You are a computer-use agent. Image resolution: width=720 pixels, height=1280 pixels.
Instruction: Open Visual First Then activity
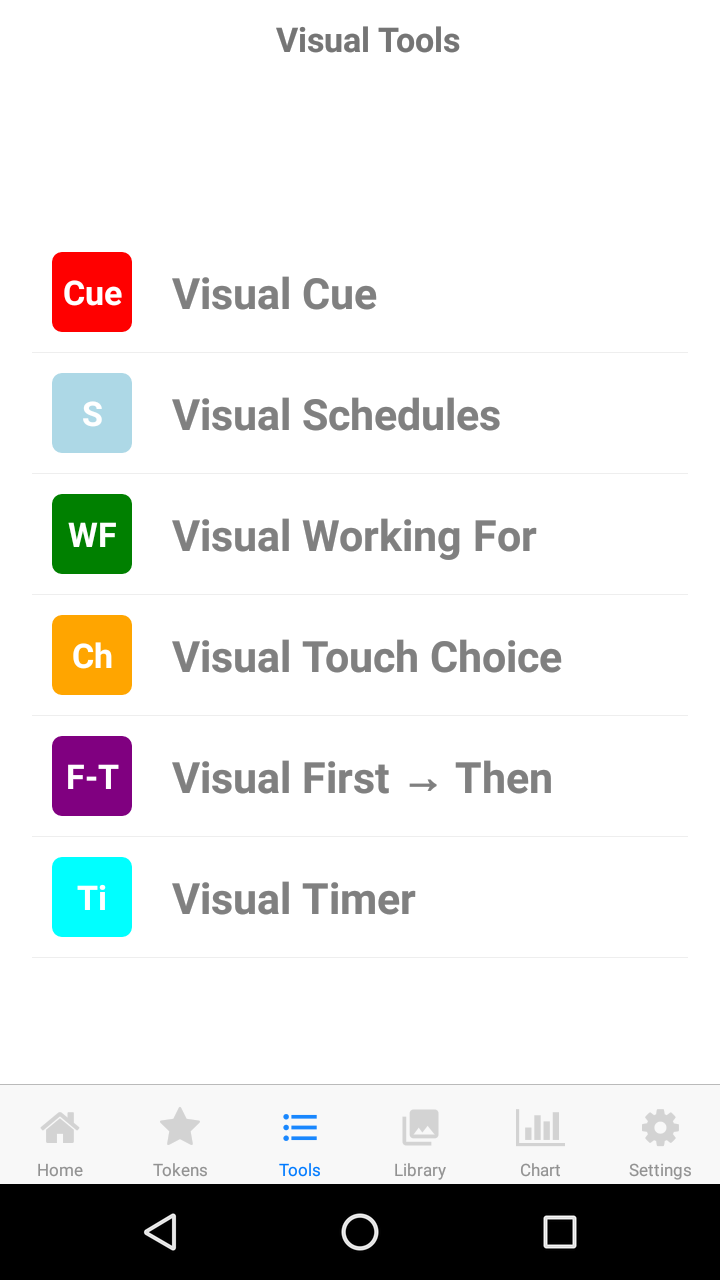(x=361, y=777)
